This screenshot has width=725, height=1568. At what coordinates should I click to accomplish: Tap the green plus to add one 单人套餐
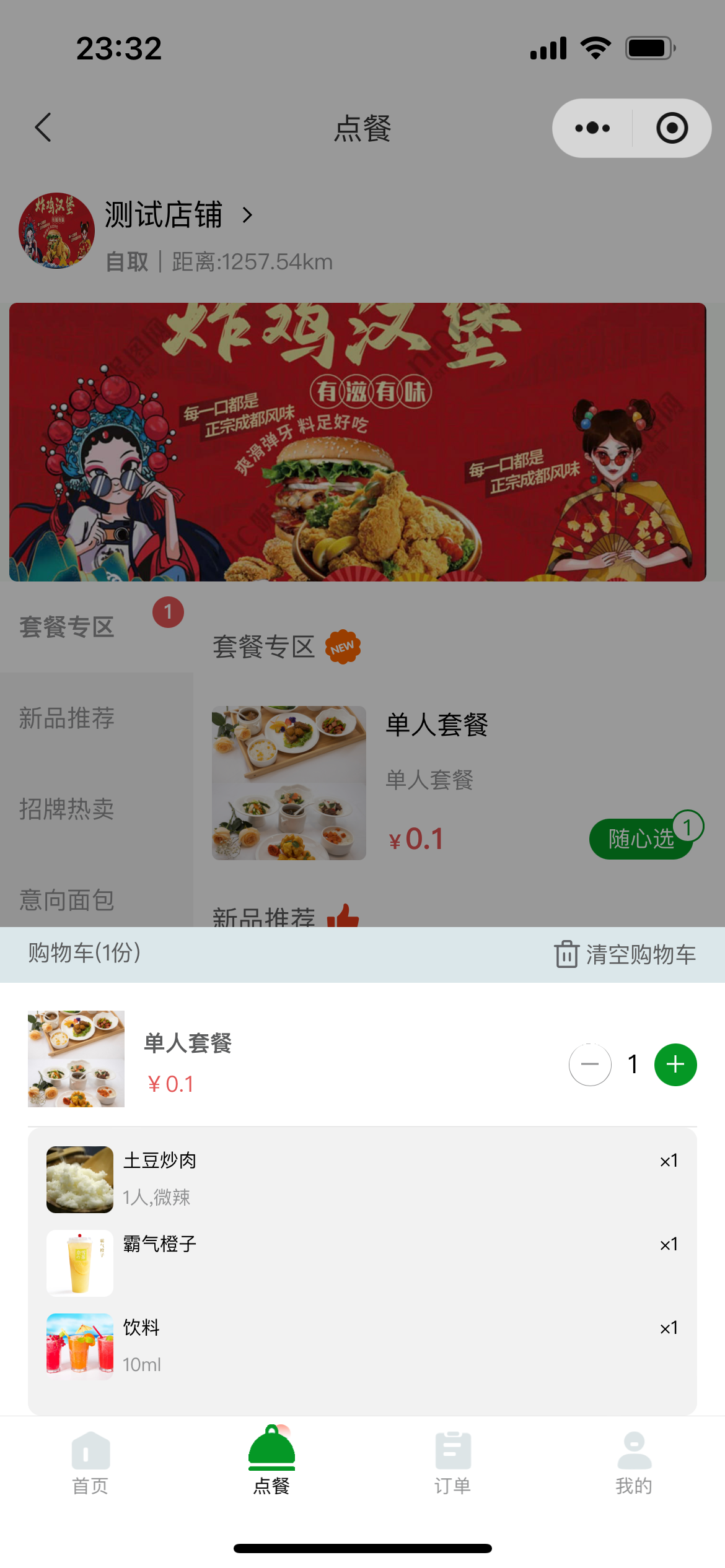click(675, 1064)
